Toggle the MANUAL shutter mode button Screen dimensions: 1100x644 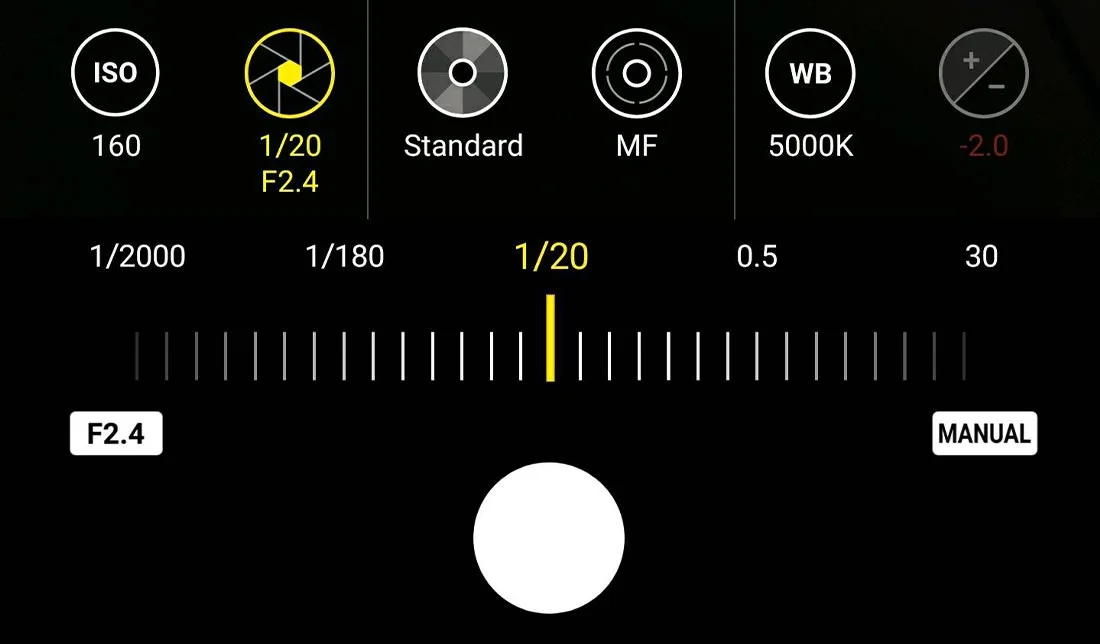coord(984,435)
